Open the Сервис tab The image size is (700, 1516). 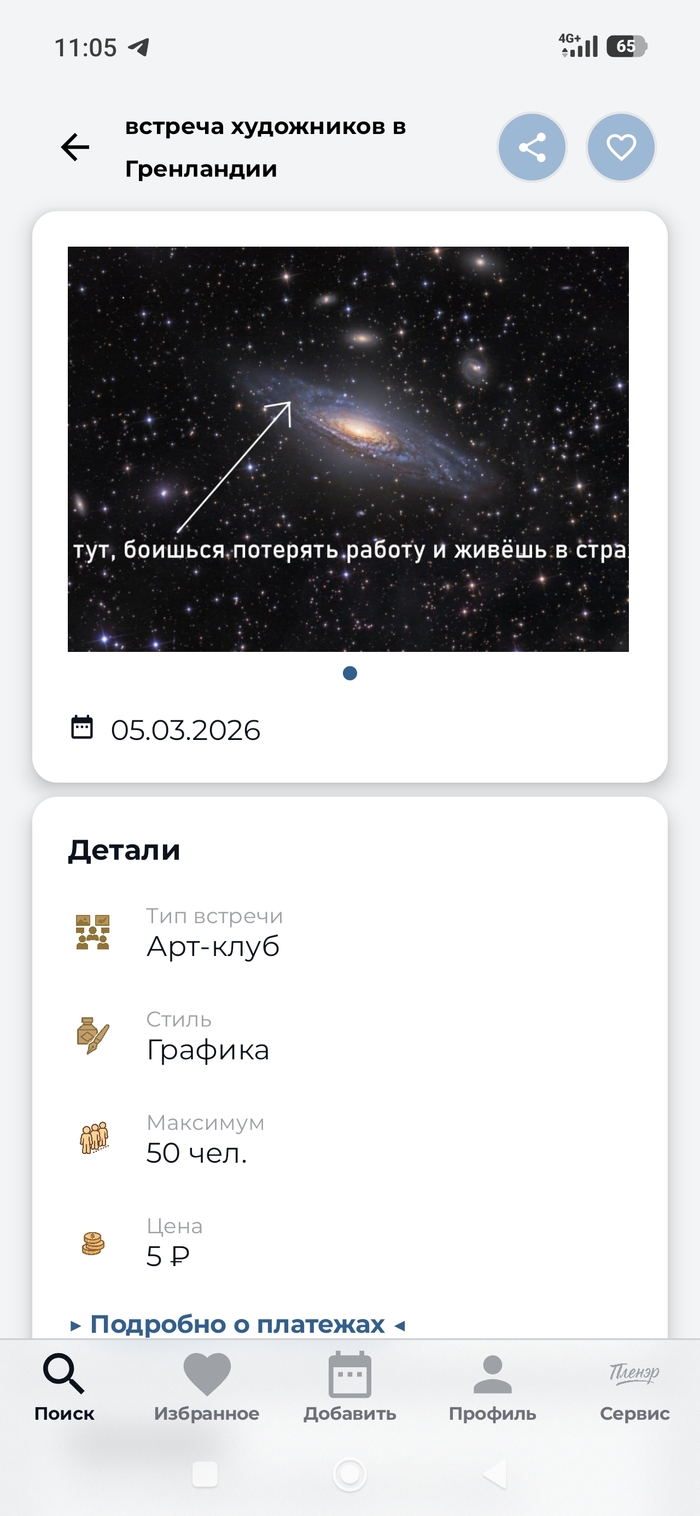pos(634,1388)
